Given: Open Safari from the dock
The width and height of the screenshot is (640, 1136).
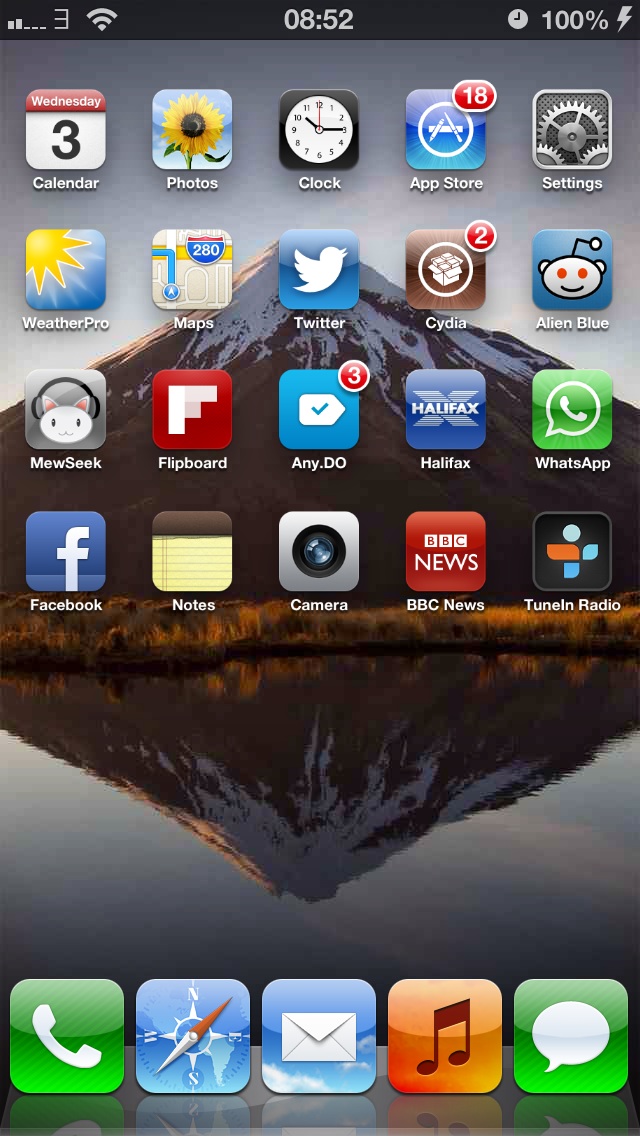Looking at the screenshot, I should click(193, 1036).
